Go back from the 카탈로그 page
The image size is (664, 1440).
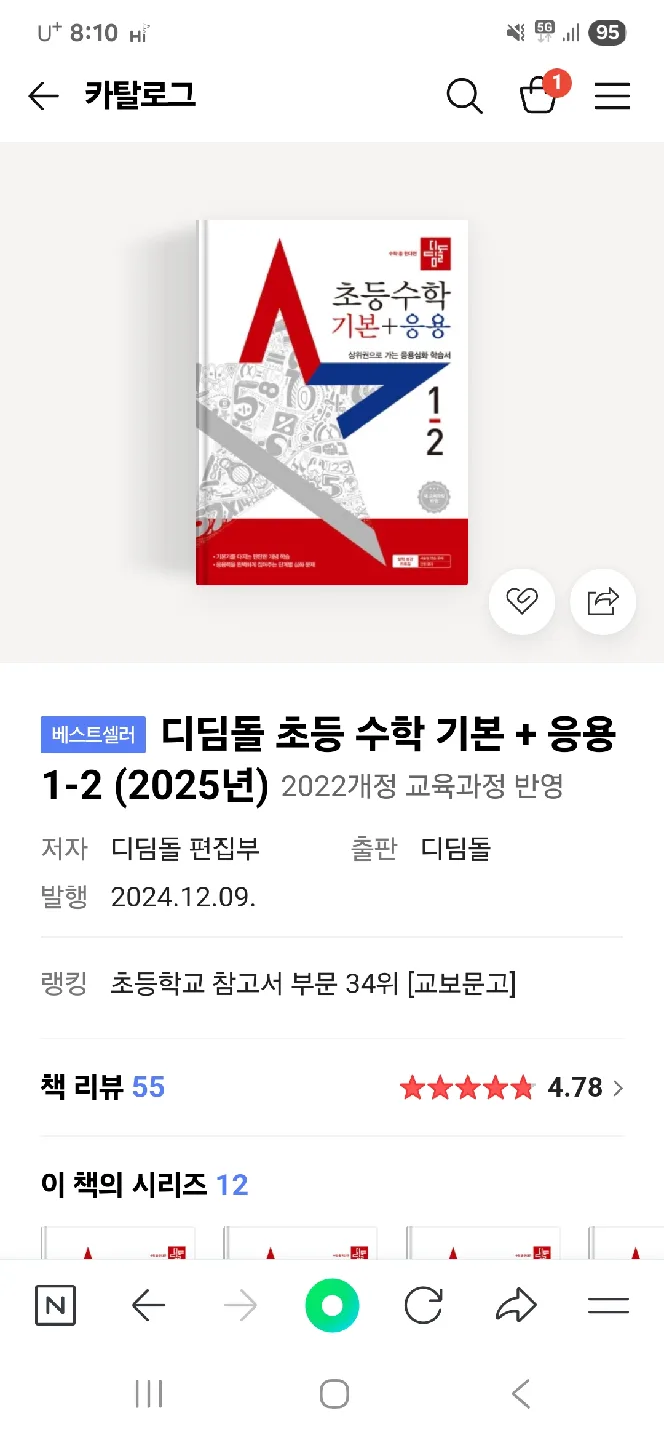pos(44,96)
